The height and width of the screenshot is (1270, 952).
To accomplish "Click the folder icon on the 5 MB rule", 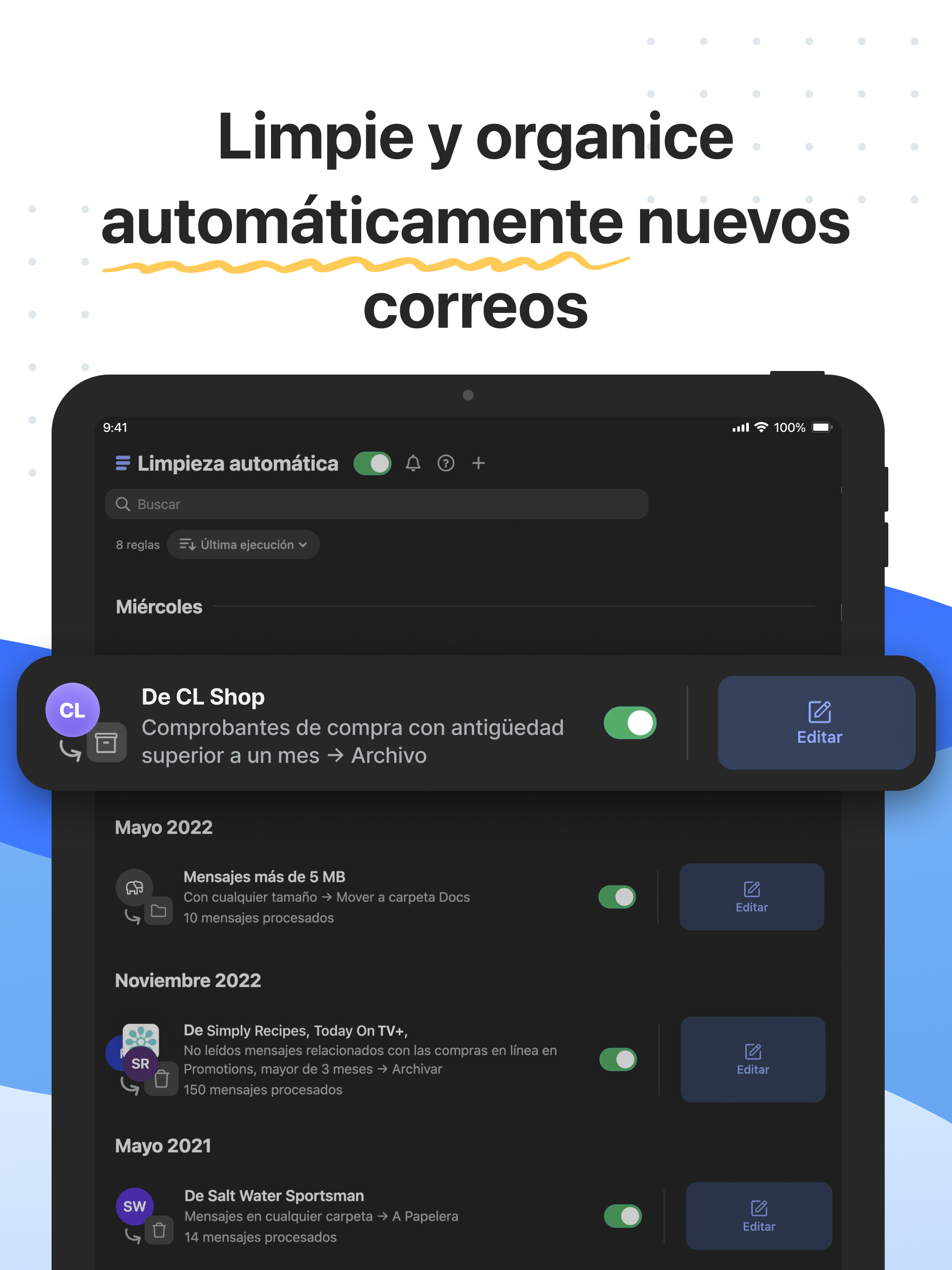I will pos(159,911).
